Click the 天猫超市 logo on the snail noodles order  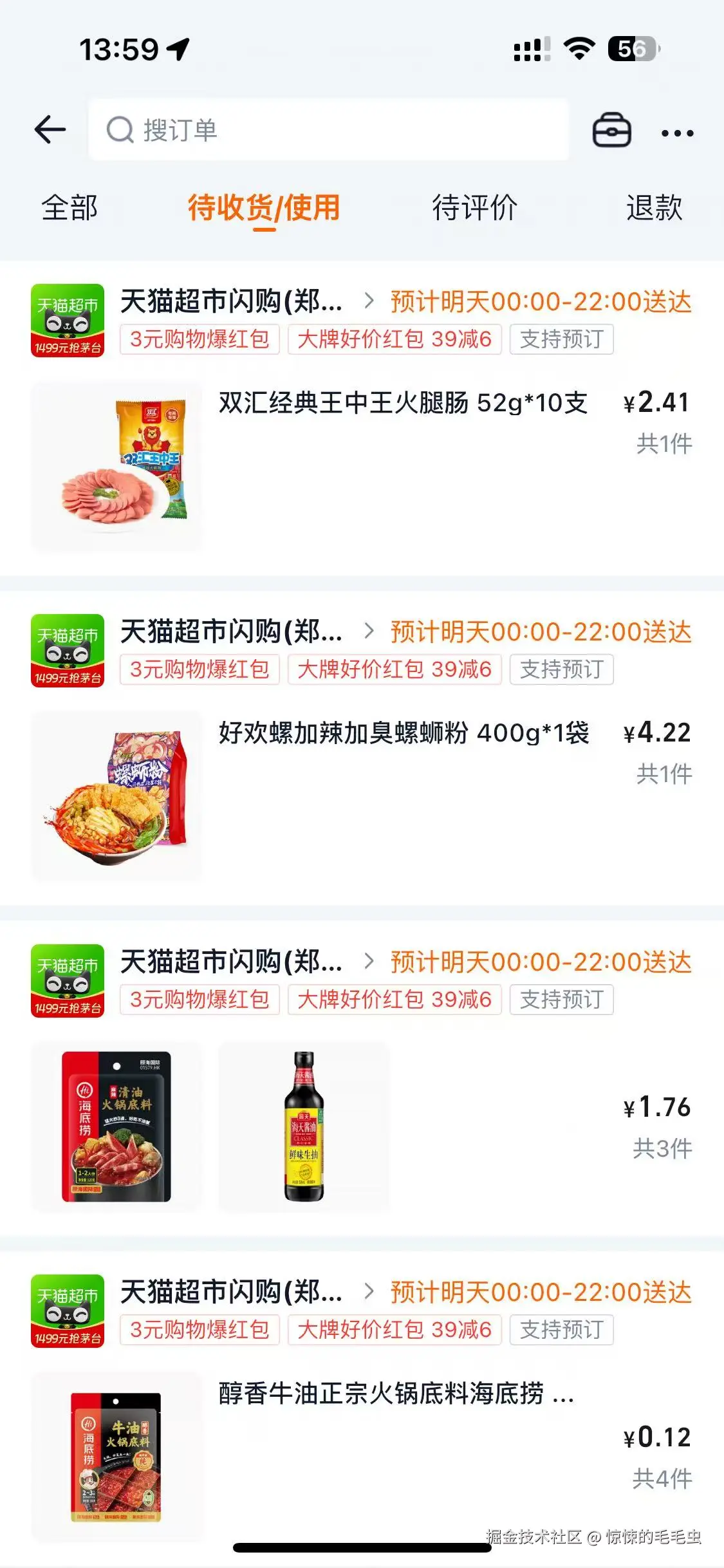[67, 649]
